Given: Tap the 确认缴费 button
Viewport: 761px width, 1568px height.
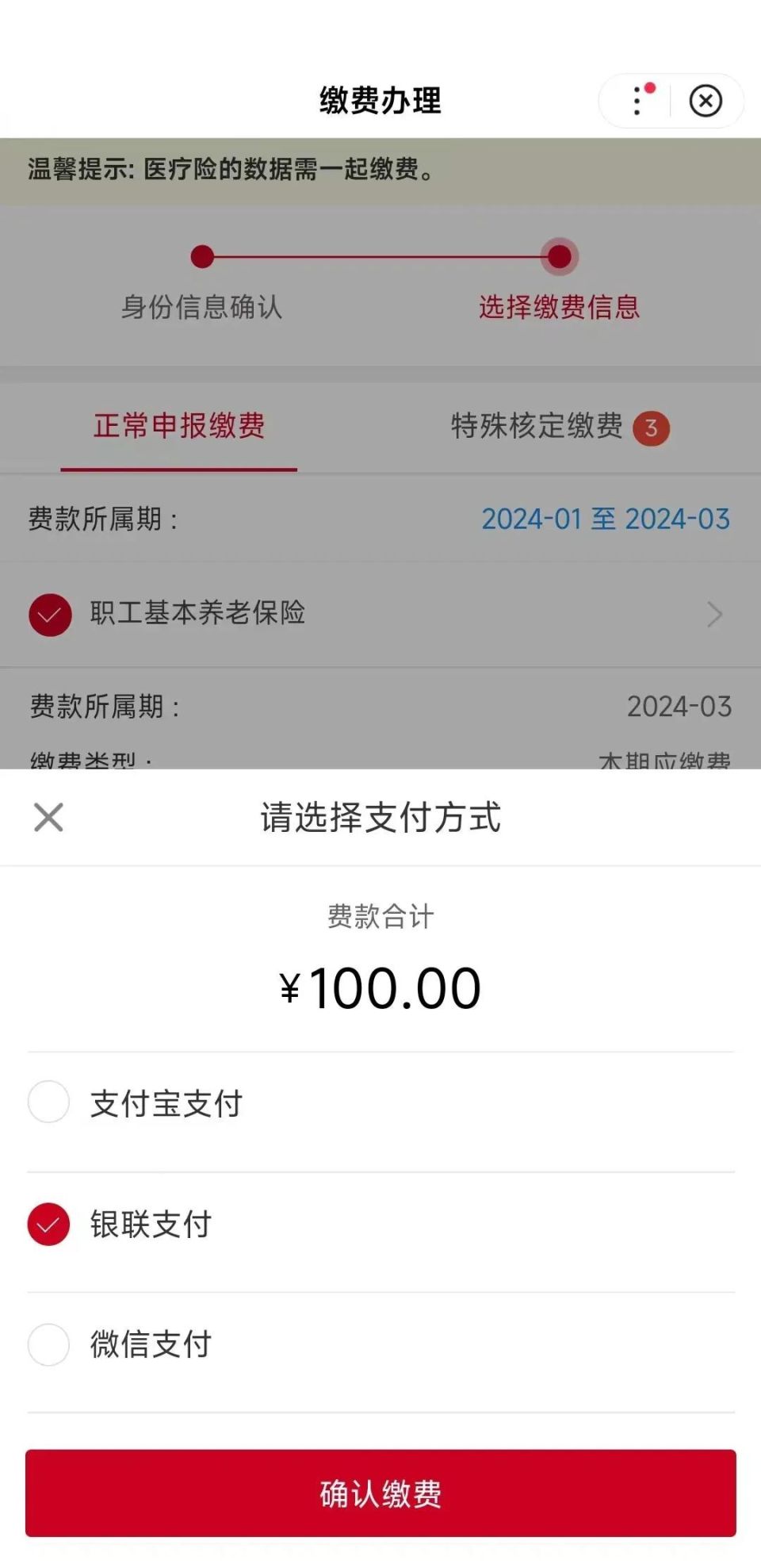Looking at the screenshot, I should [380, 1493].
